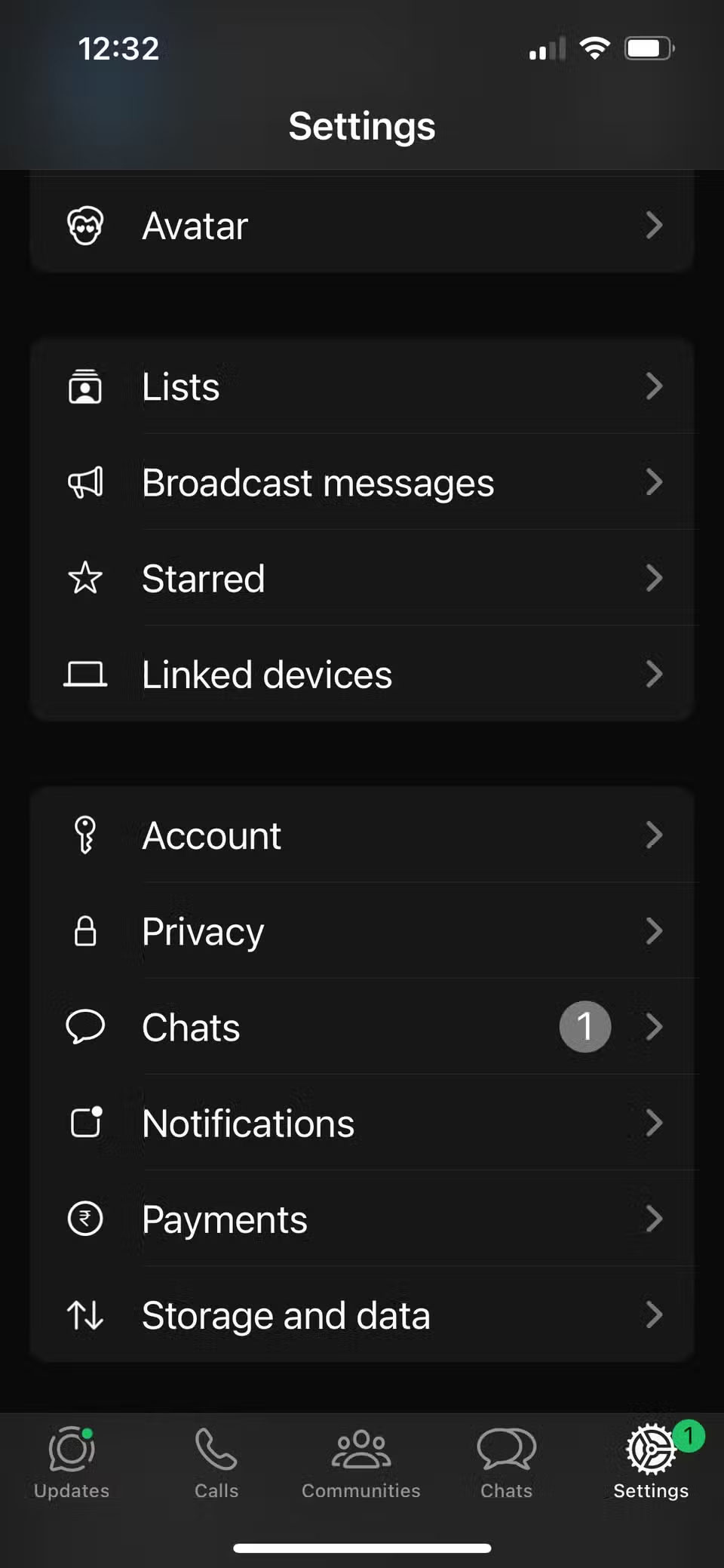The width and height of the screenshot is (724, 1568).
Task: Open the Avatar settings
Action: pos(360,226)
